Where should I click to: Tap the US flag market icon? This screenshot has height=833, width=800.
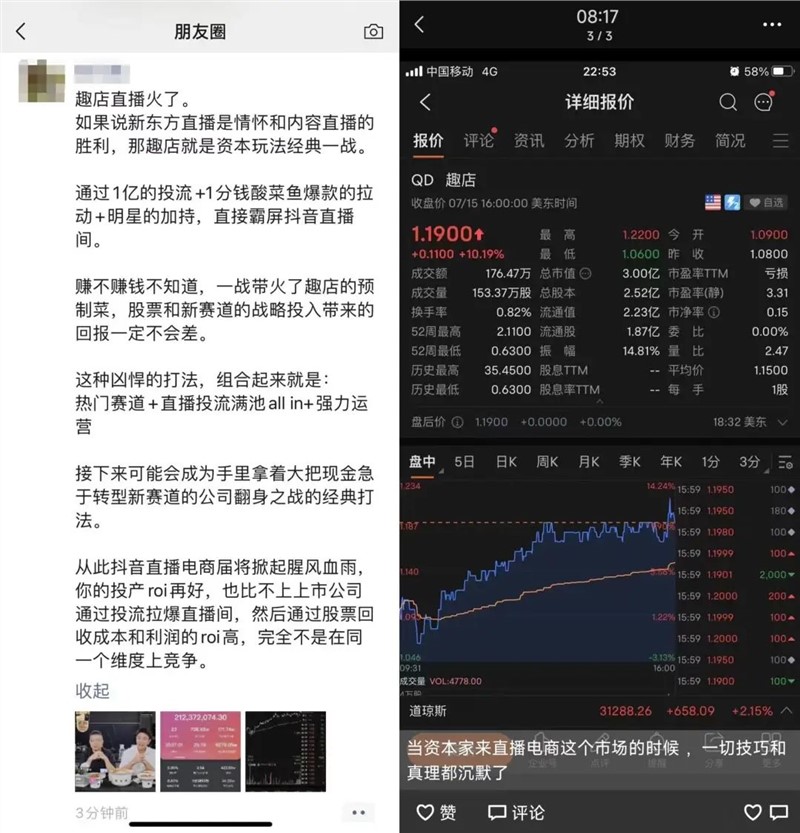713,201
